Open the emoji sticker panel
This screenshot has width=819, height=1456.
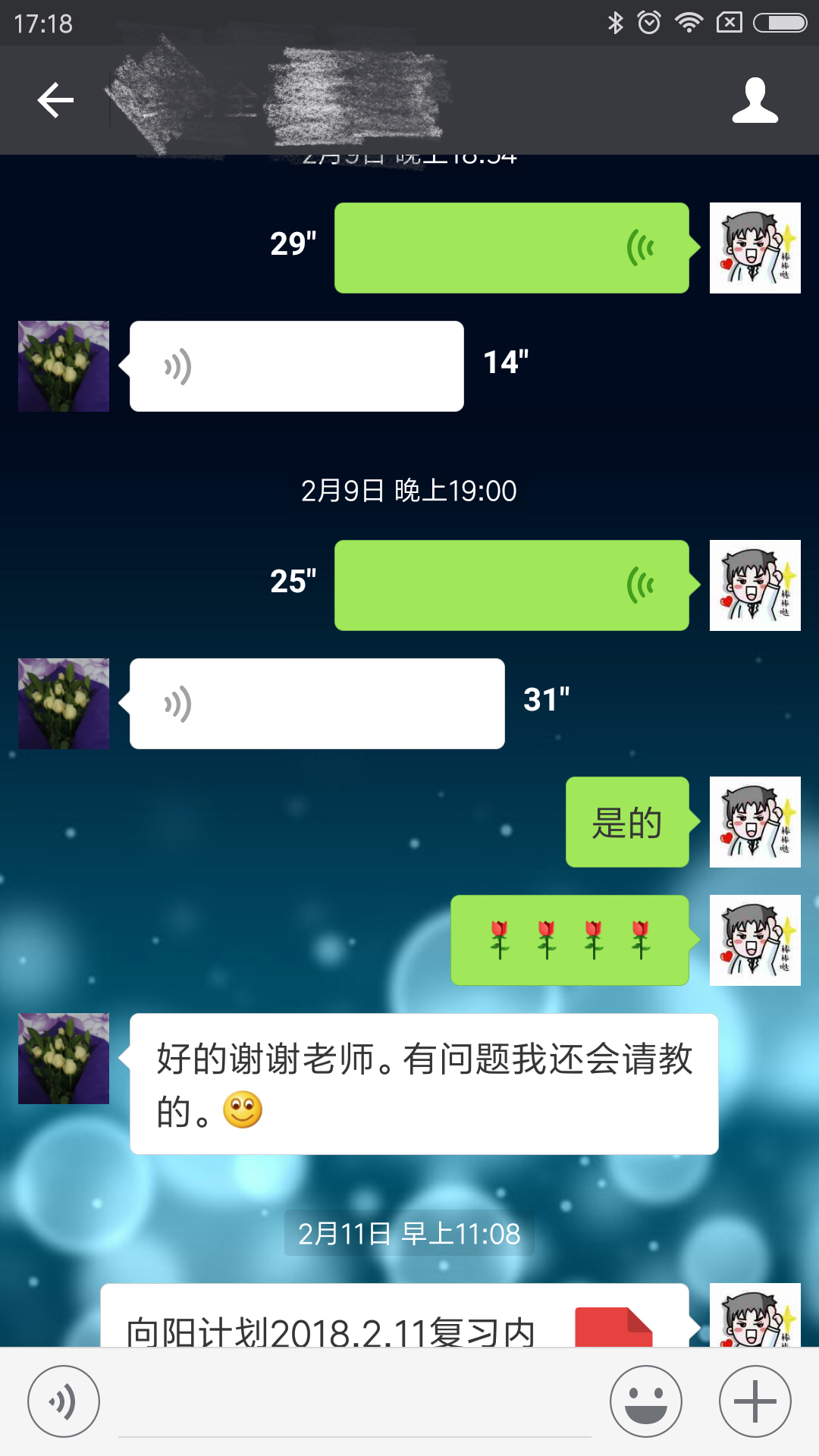pyautogui.click(x=646, y=1401)
